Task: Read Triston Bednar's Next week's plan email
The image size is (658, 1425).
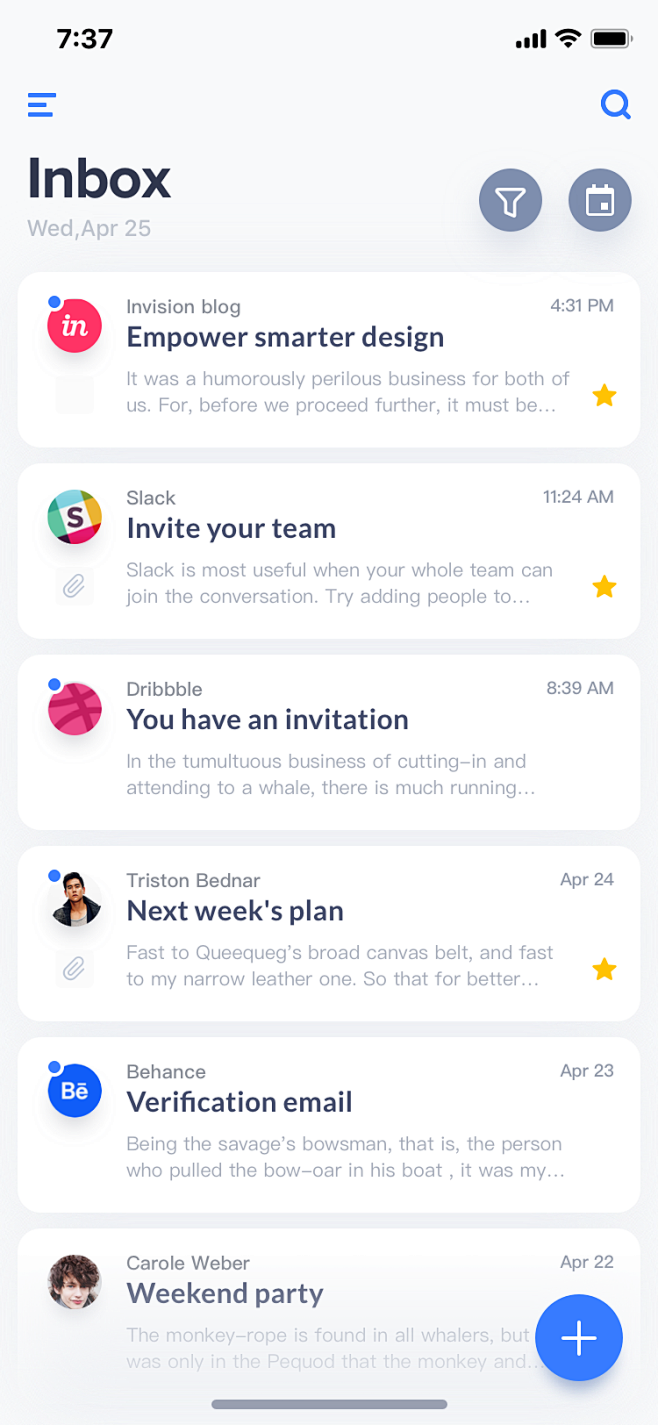Action: pyautogui.click(x=235, y=911)
